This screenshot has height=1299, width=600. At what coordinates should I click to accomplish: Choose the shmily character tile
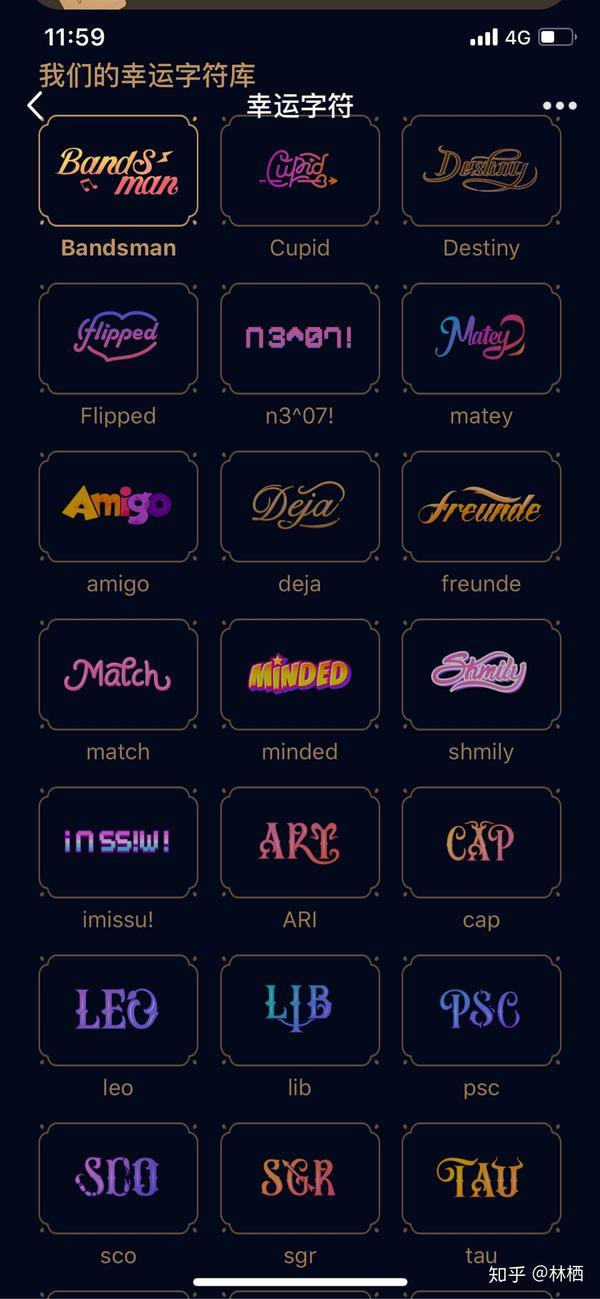481,675
